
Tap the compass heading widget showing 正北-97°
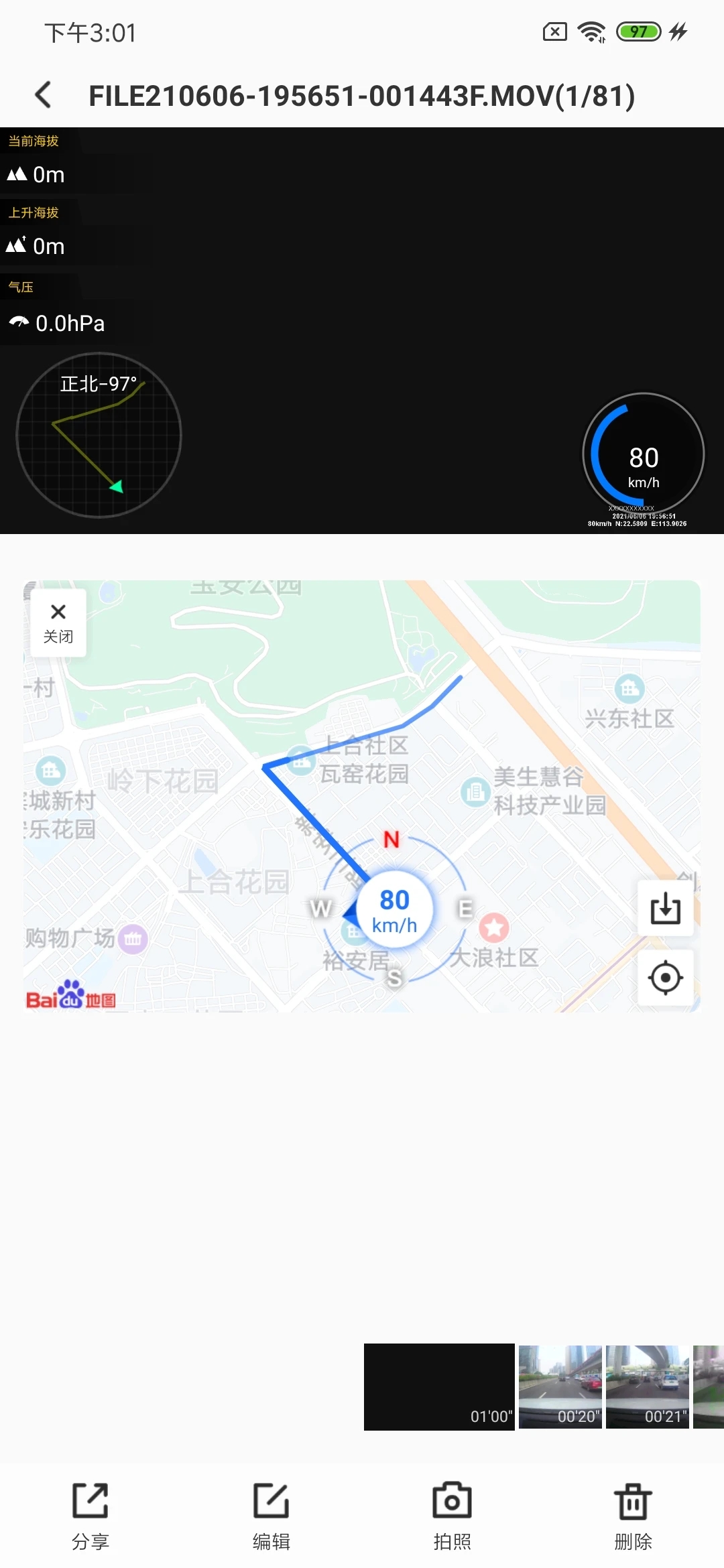coord(99,436)
